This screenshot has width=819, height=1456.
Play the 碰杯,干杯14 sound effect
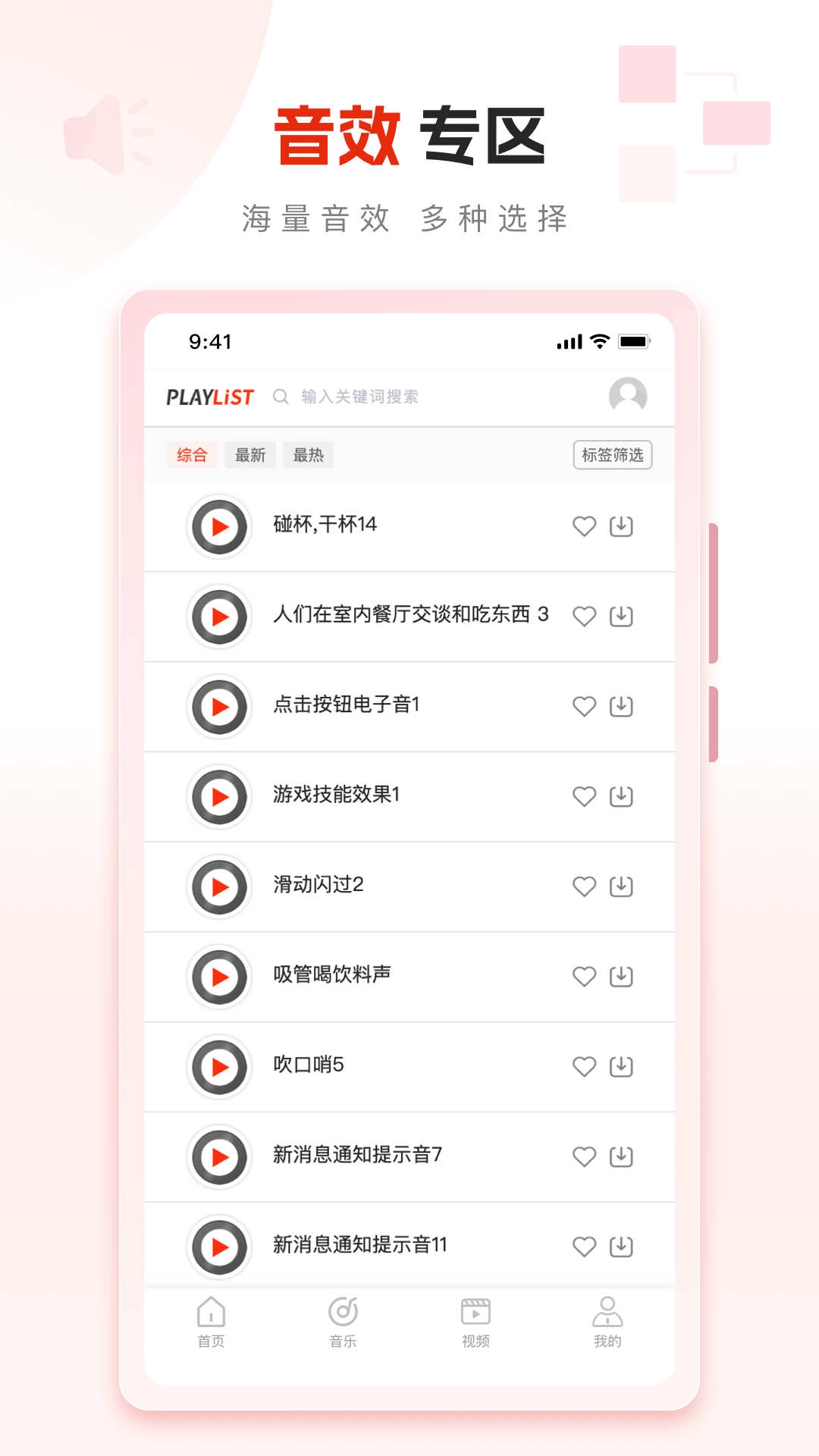[x=219, y=526]
